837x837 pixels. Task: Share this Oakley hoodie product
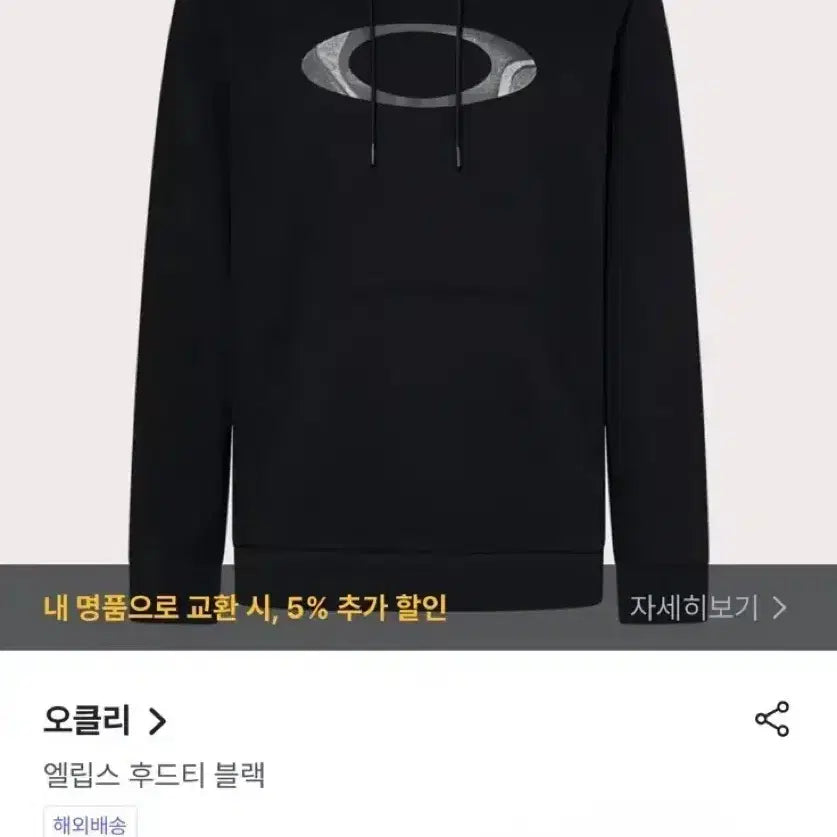pyautogui.click(x=772, y=719)
